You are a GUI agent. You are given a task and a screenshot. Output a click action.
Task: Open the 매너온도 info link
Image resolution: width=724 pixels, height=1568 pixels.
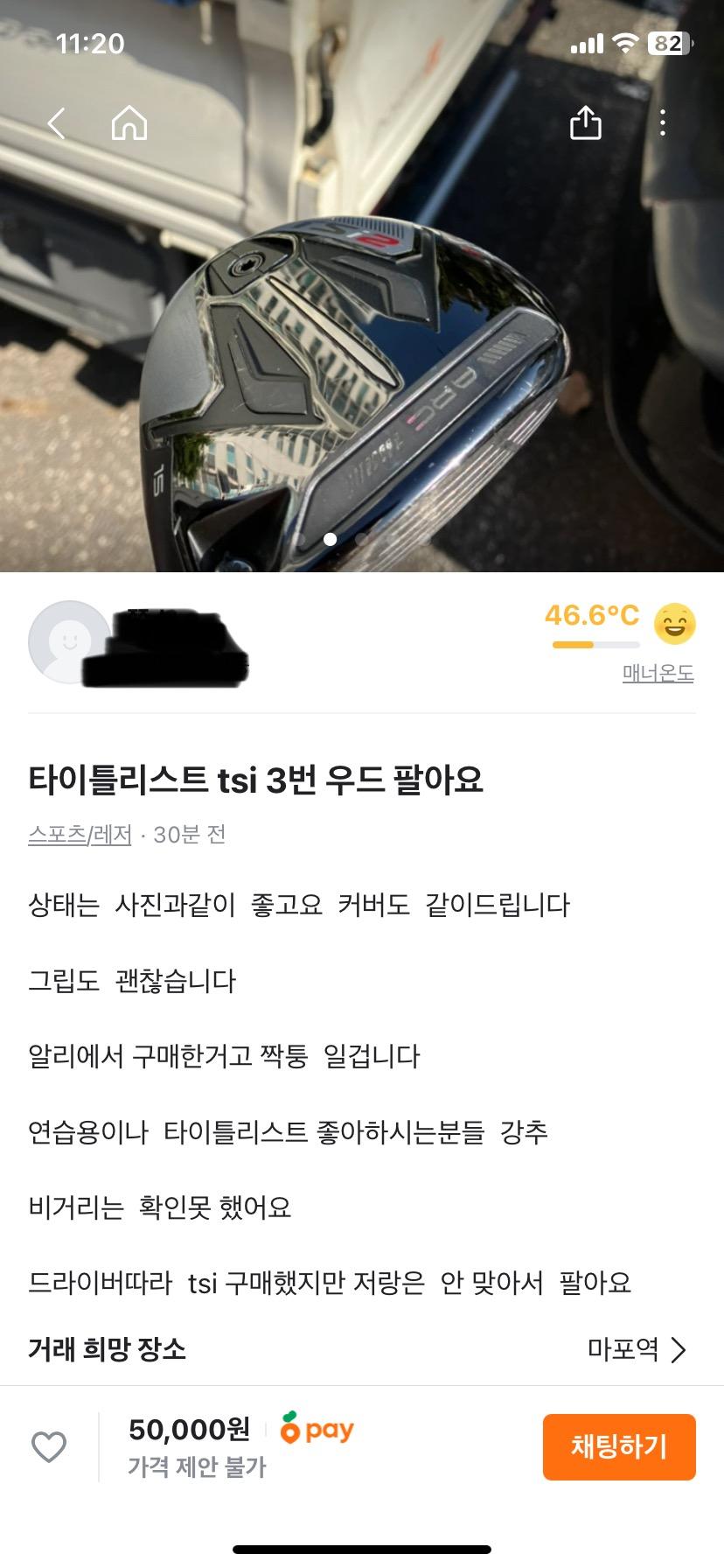(x=658, y=673)
